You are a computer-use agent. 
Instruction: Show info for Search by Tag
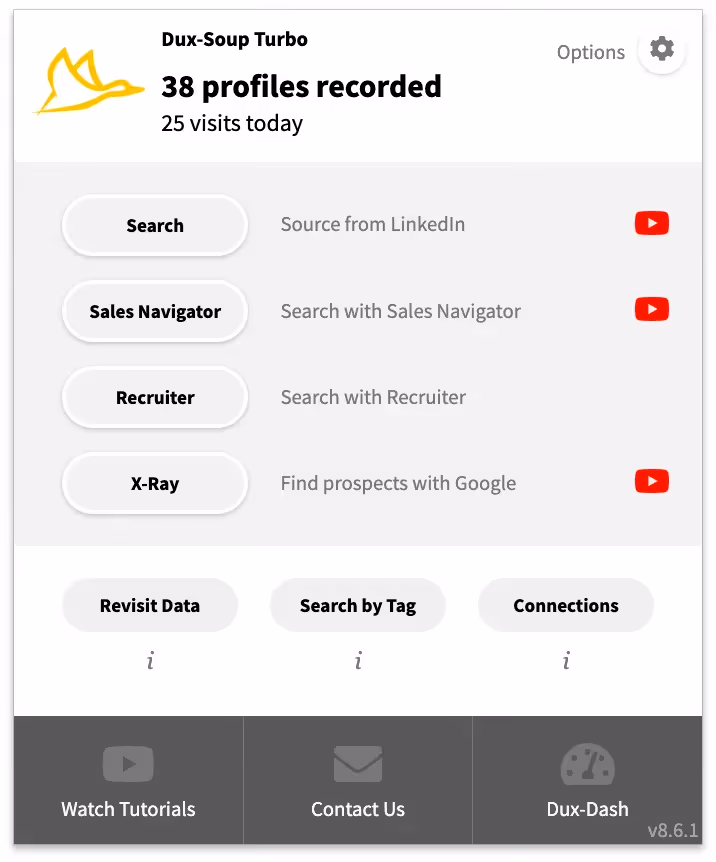358,661
